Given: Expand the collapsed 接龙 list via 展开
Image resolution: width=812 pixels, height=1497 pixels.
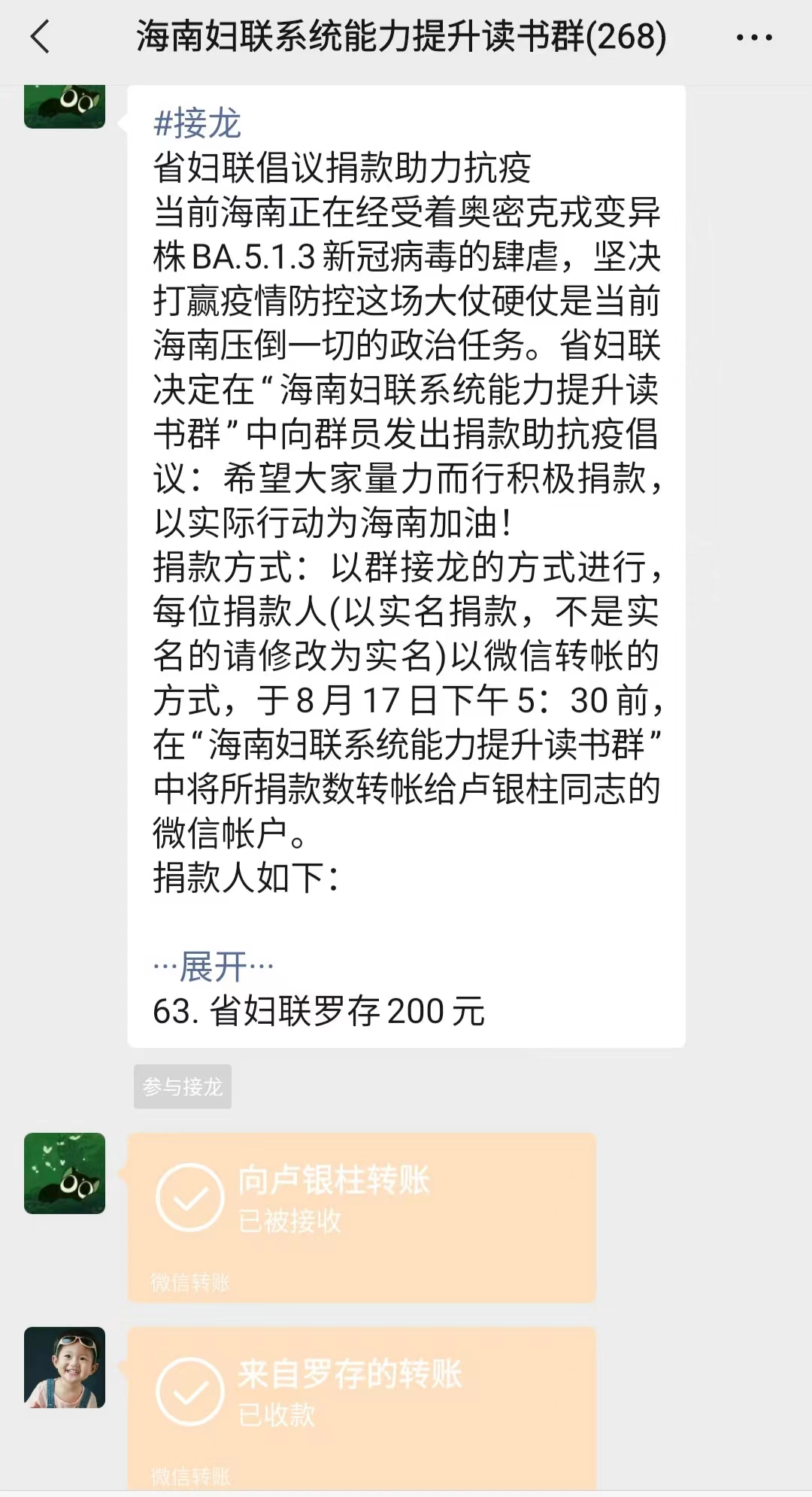Looking at the screenshot, I should tap(213, 967).
